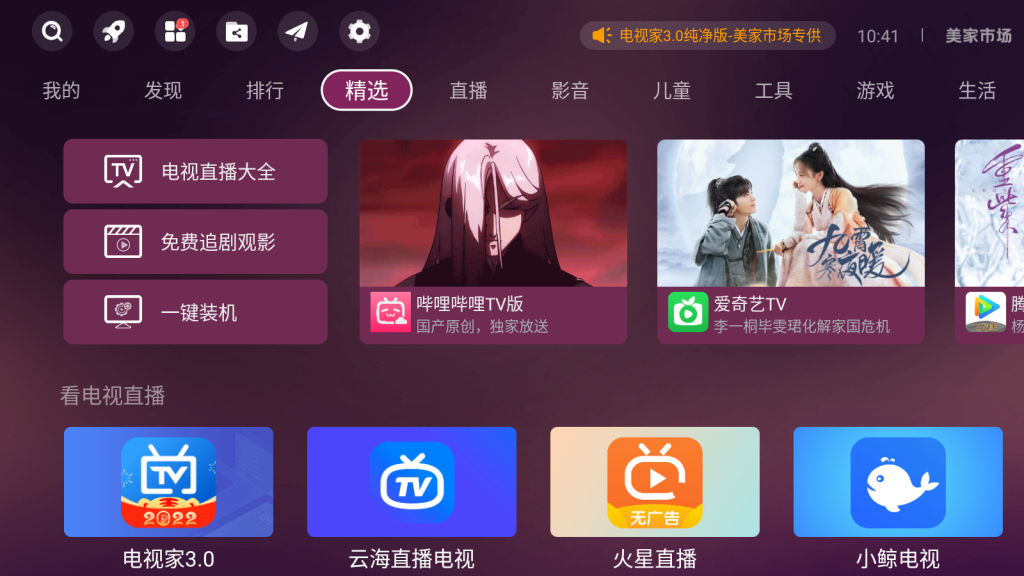The image size is (1024, 576).
Task: Select the 直播 tab
Action: (468, 91)
